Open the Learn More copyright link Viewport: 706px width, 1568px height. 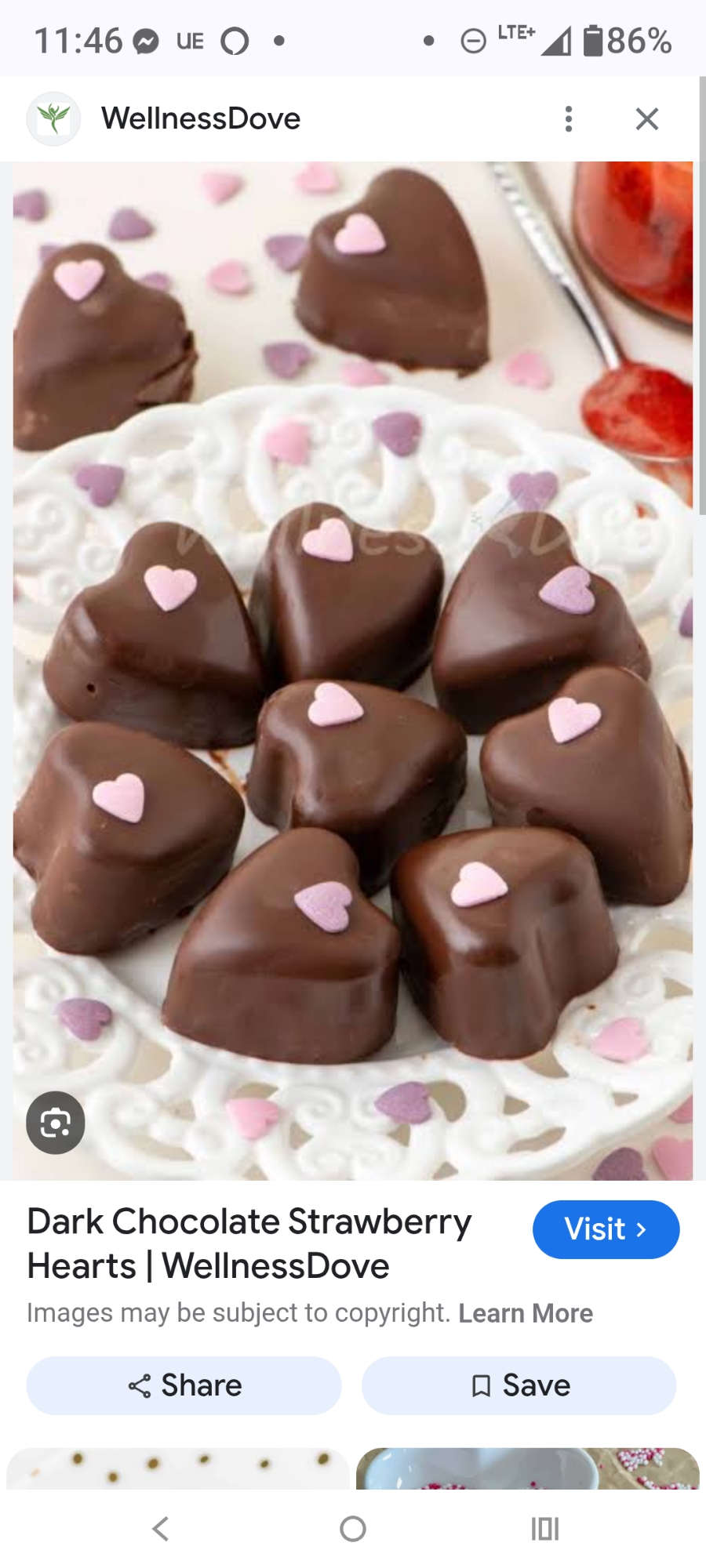(526, 1313)
